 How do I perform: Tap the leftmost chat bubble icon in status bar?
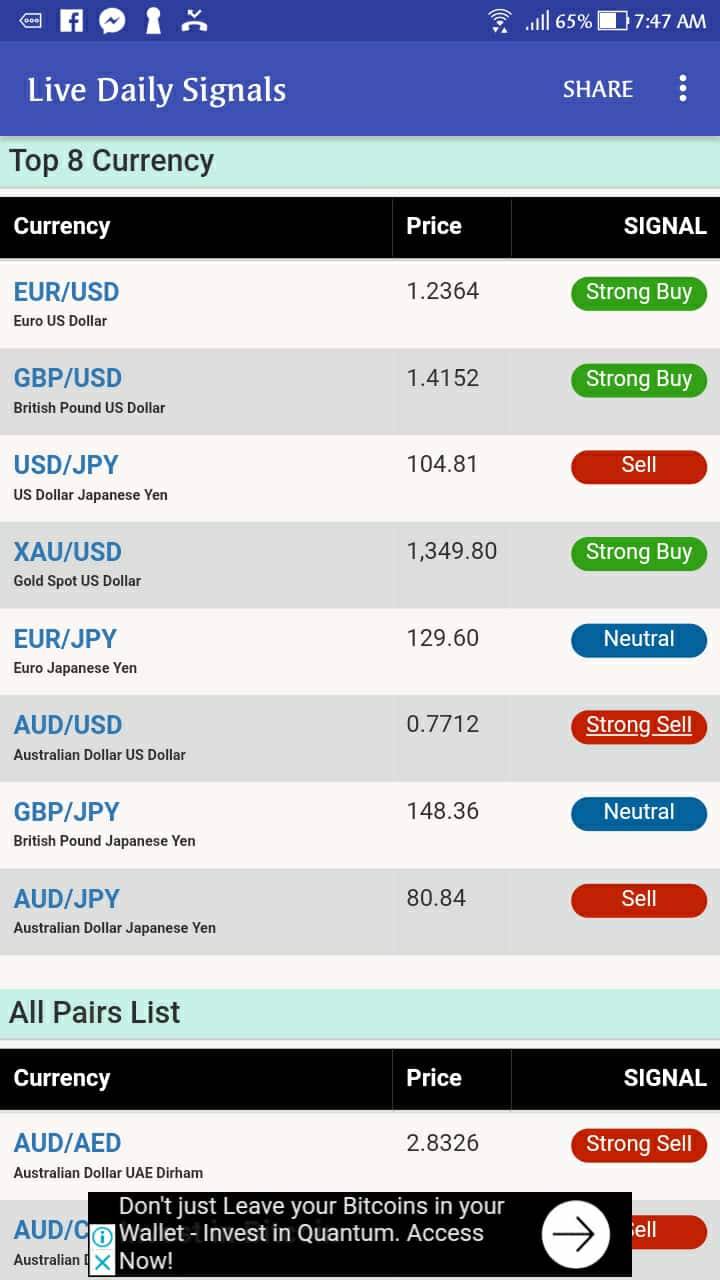(x=32, y=19)
